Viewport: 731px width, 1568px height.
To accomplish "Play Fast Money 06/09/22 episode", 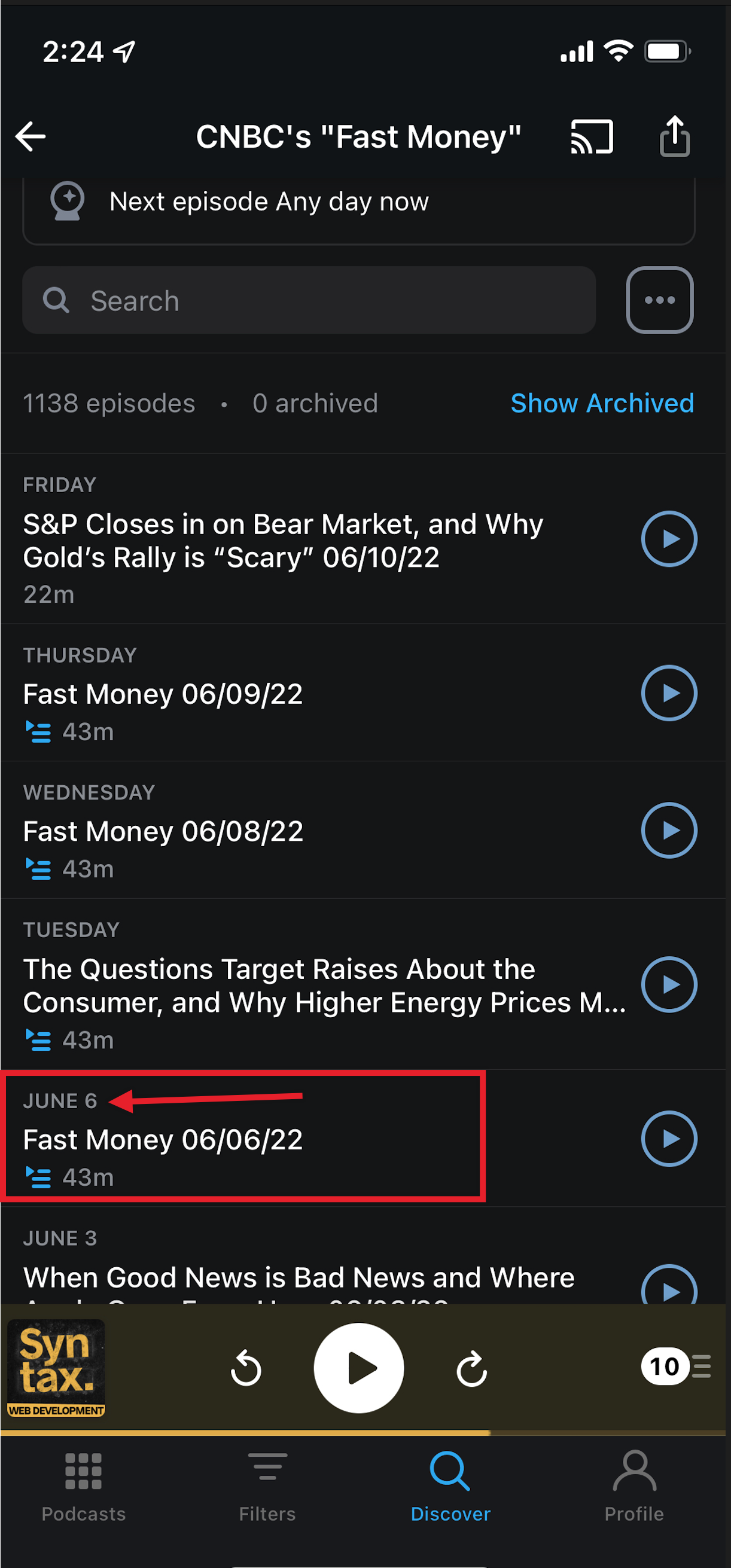I will click(669, 693).
